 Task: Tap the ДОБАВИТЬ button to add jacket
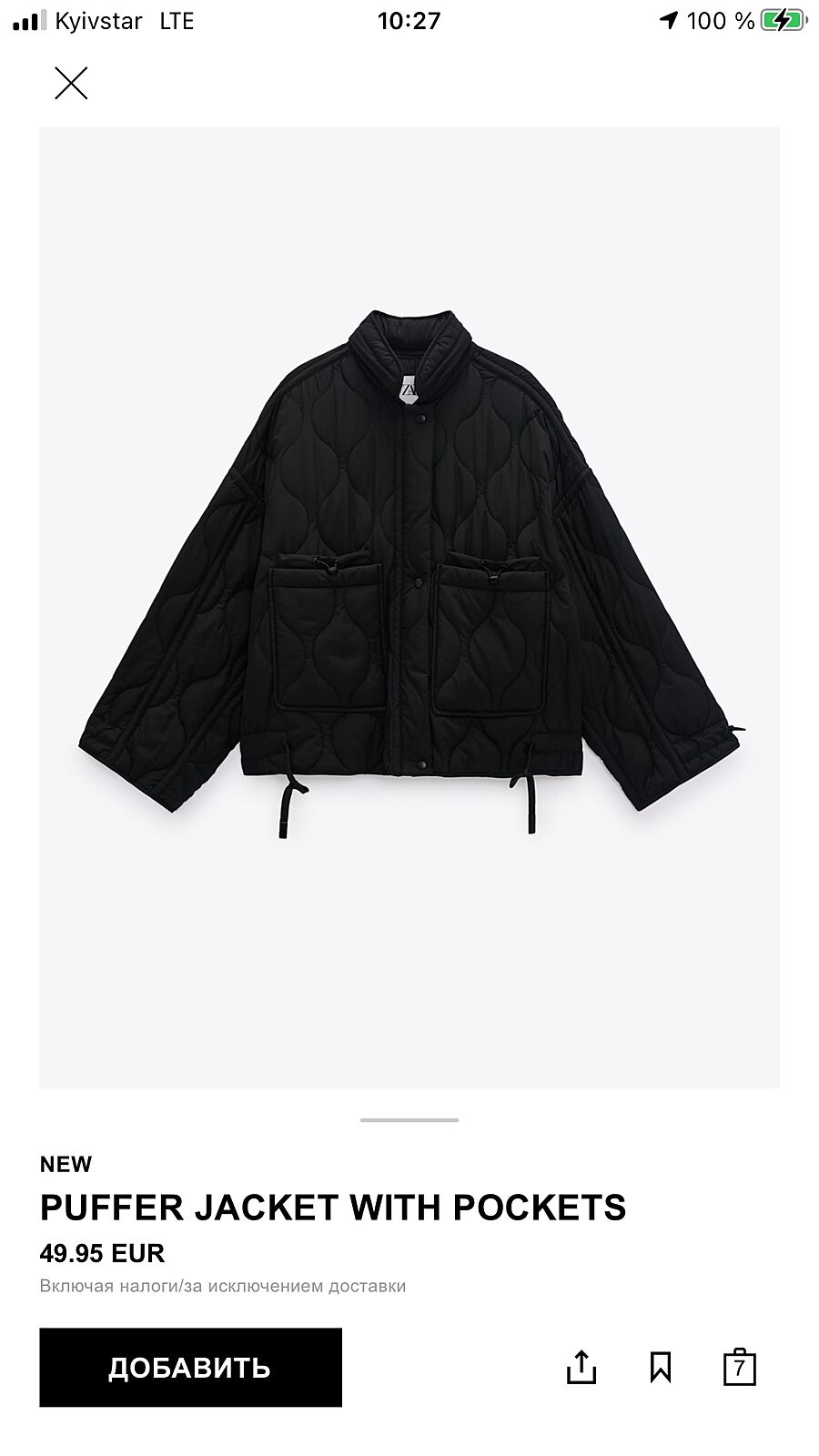click(190, 1367)
